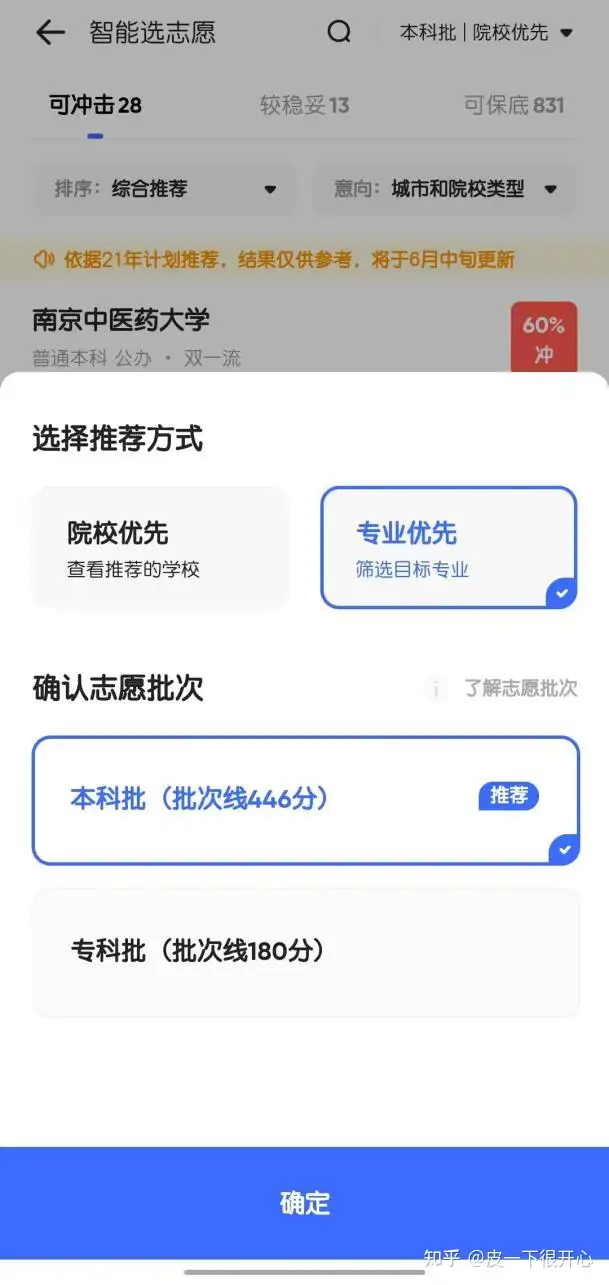Confirm selection with the 确定 button
This screenshot has width=609, height=1285.
pos(304,1202)
